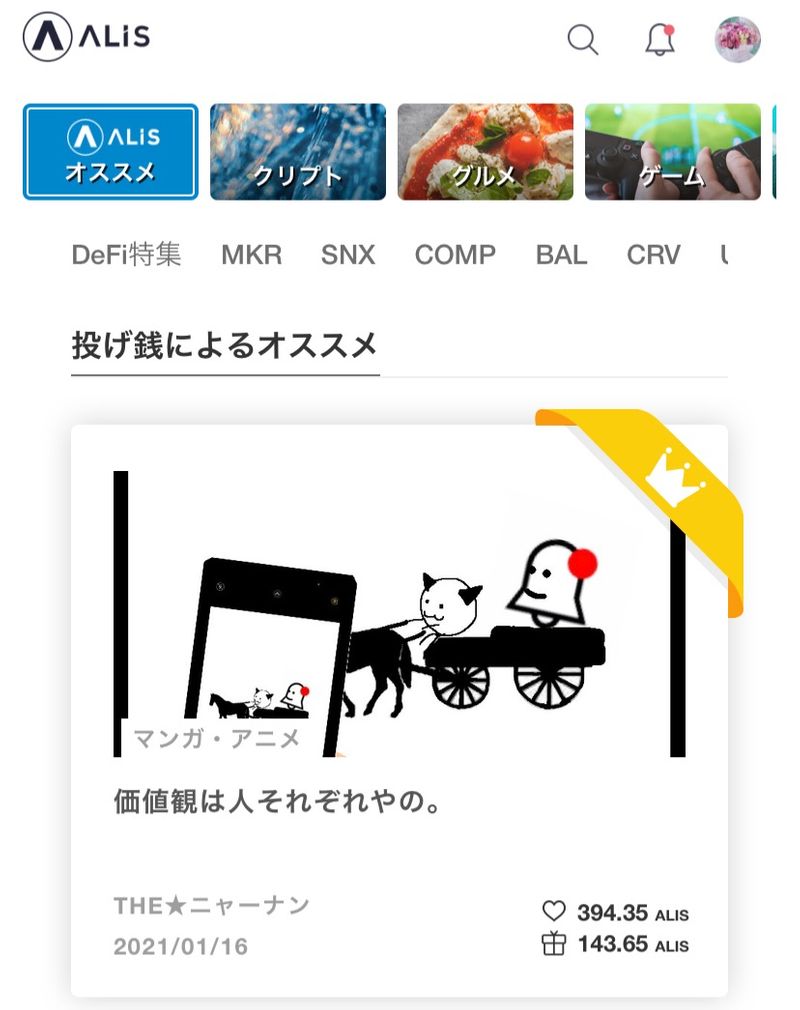Switch to the クリプト category

[x=298, y=152]
